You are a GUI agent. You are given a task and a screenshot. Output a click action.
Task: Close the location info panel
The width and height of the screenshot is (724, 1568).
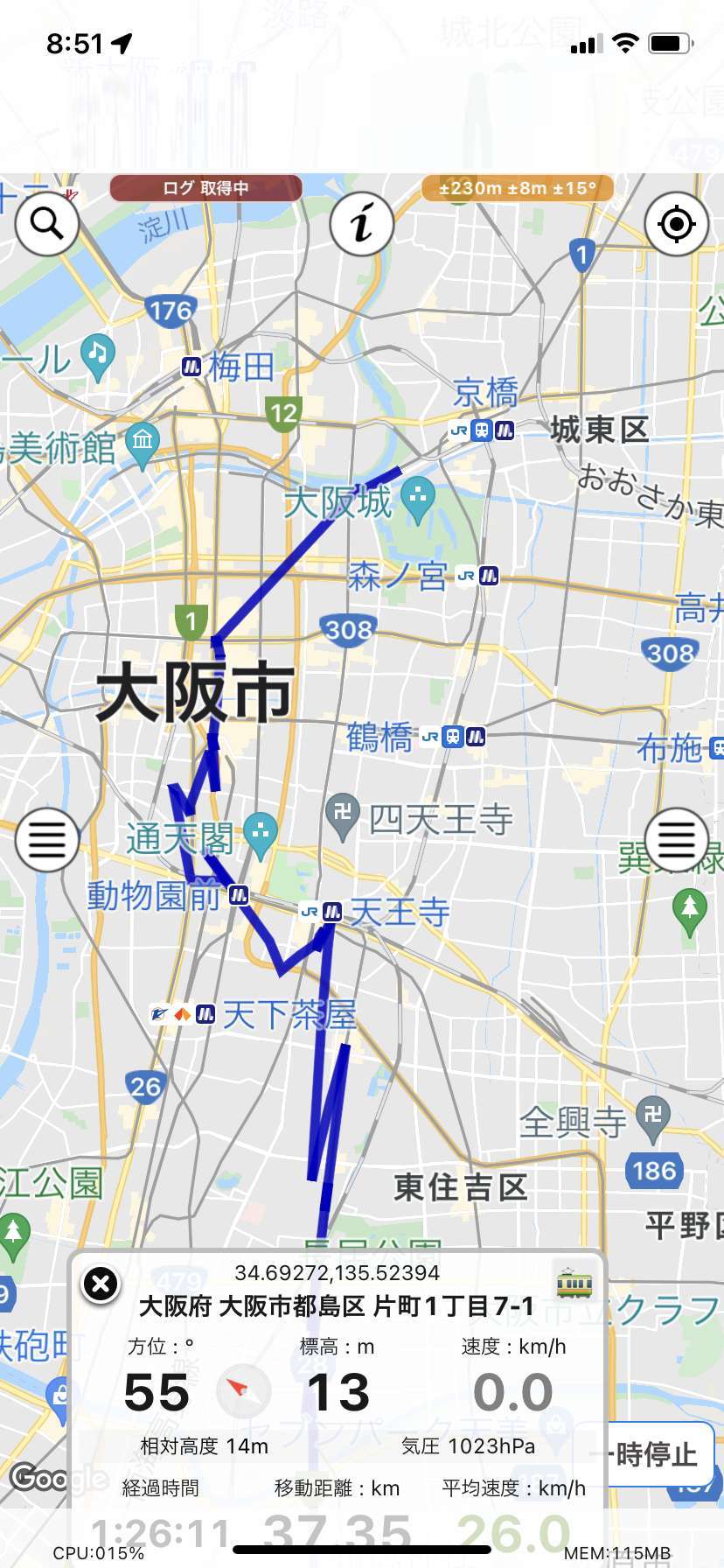pos(101,1284)
